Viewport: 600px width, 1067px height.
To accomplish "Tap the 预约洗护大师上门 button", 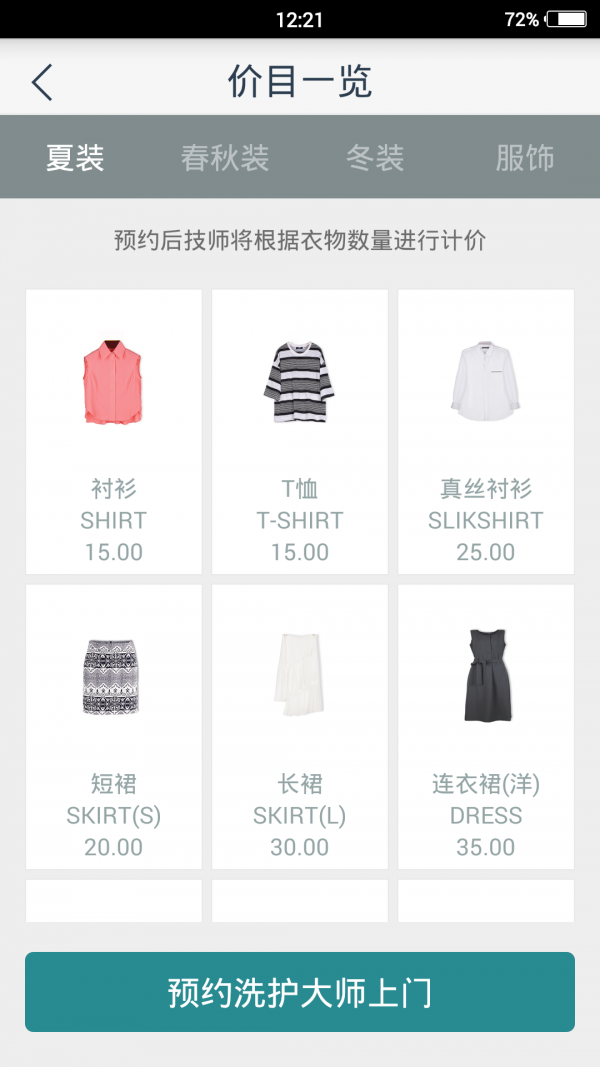I will 300,992.
